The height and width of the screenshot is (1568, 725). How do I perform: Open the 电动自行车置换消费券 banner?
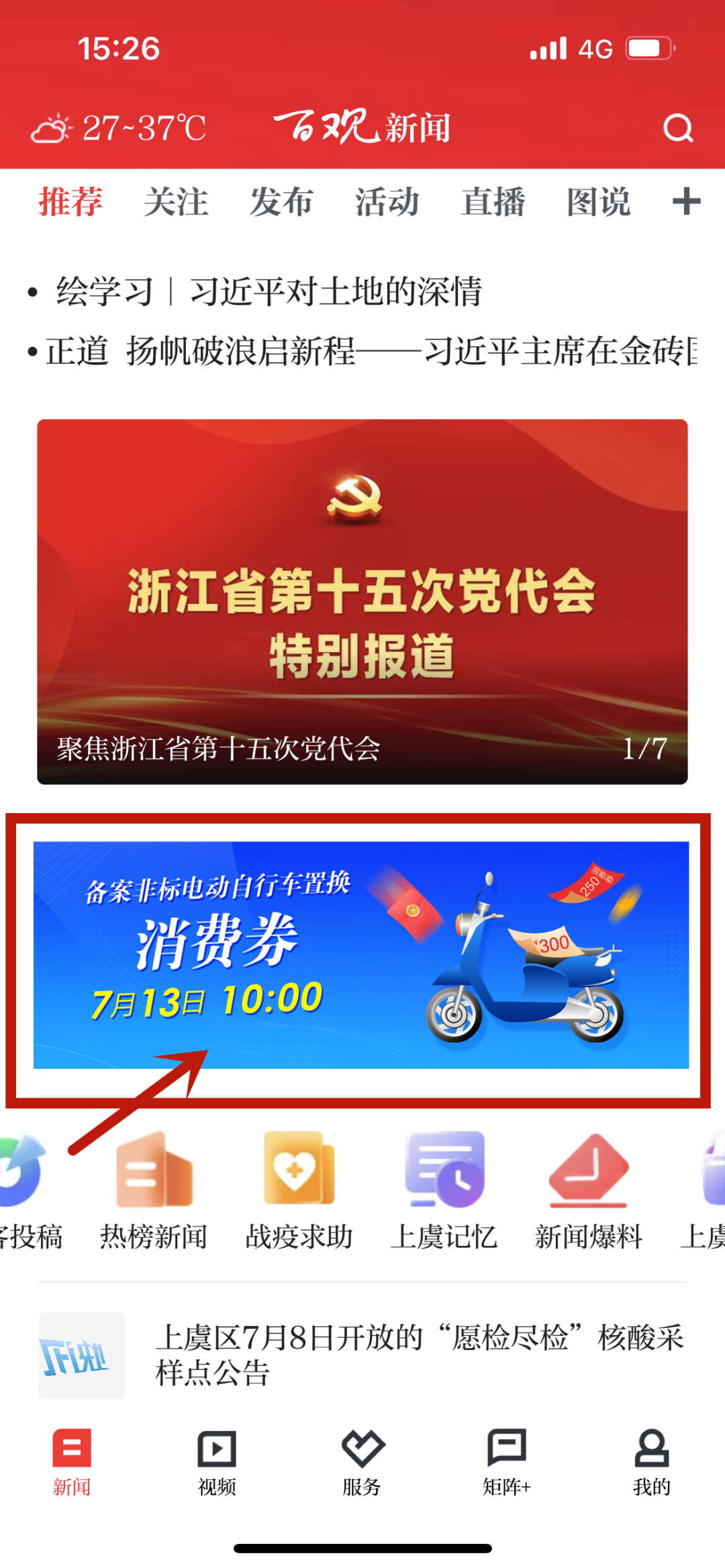pyautogui.click(x=361, y=955)
